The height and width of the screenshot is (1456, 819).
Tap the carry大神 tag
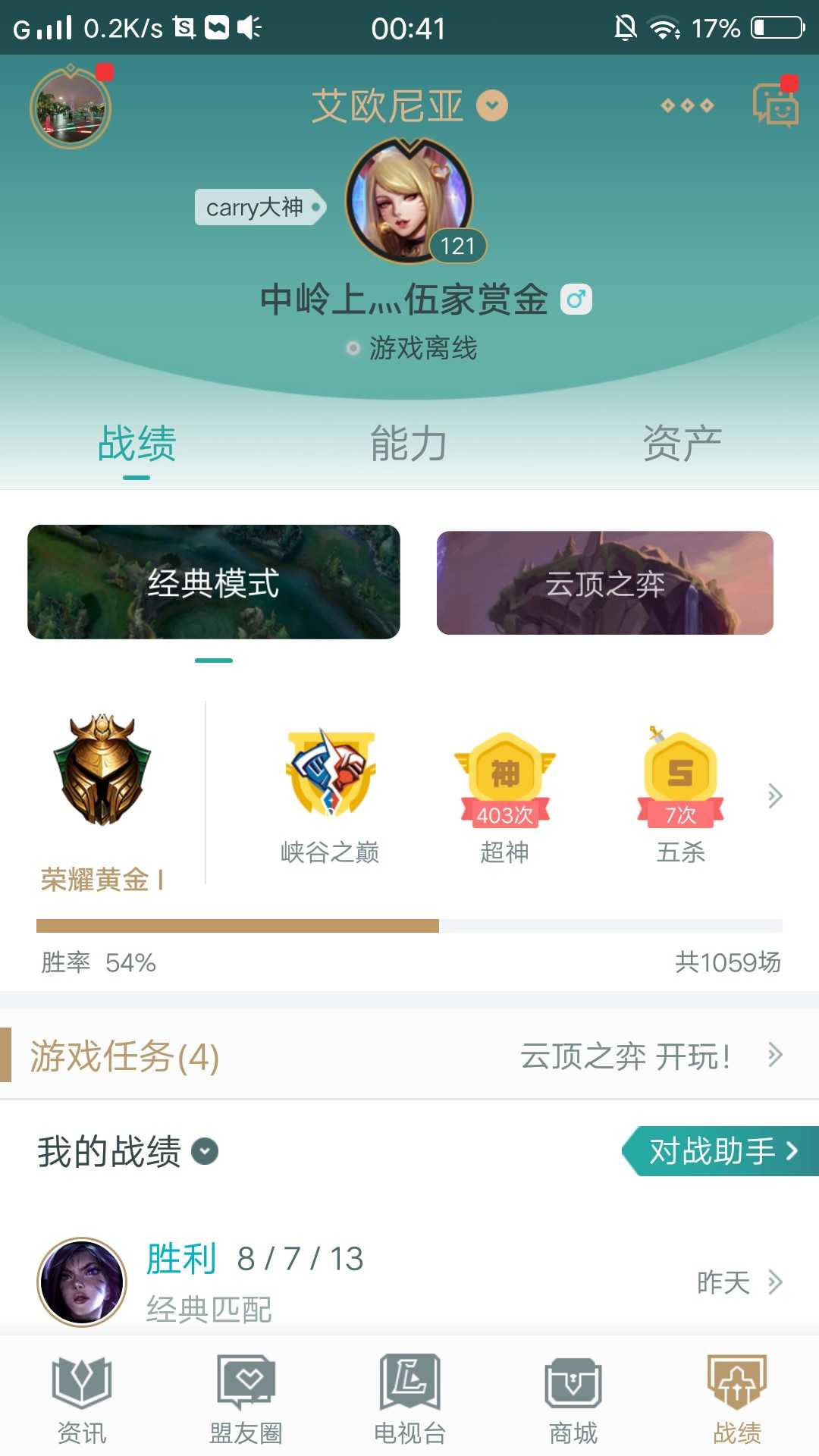(x=259, y=207)
